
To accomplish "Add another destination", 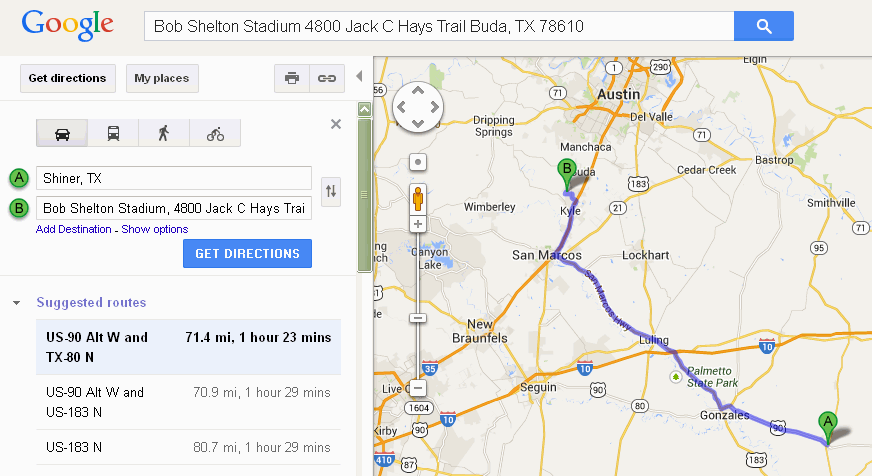I will click(x=75, y=229).
